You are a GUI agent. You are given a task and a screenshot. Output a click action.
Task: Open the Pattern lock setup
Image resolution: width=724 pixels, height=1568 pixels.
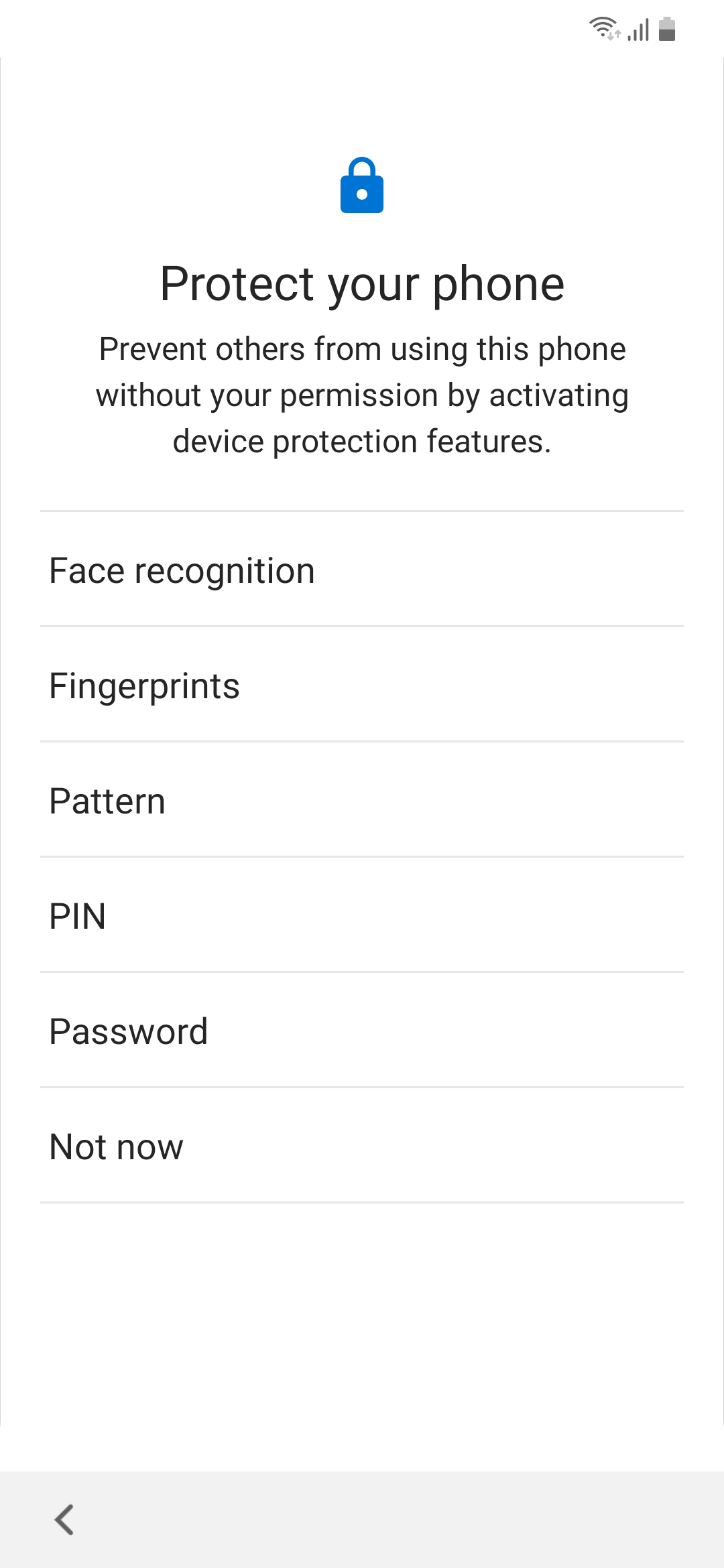[x=362, y=800]
